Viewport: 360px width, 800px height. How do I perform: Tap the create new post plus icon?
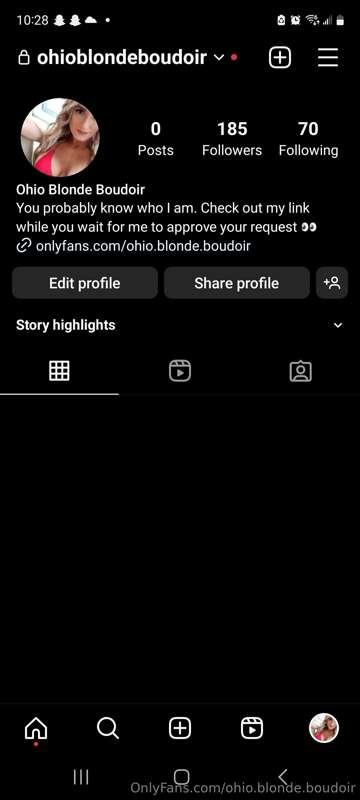click(280, 57)
